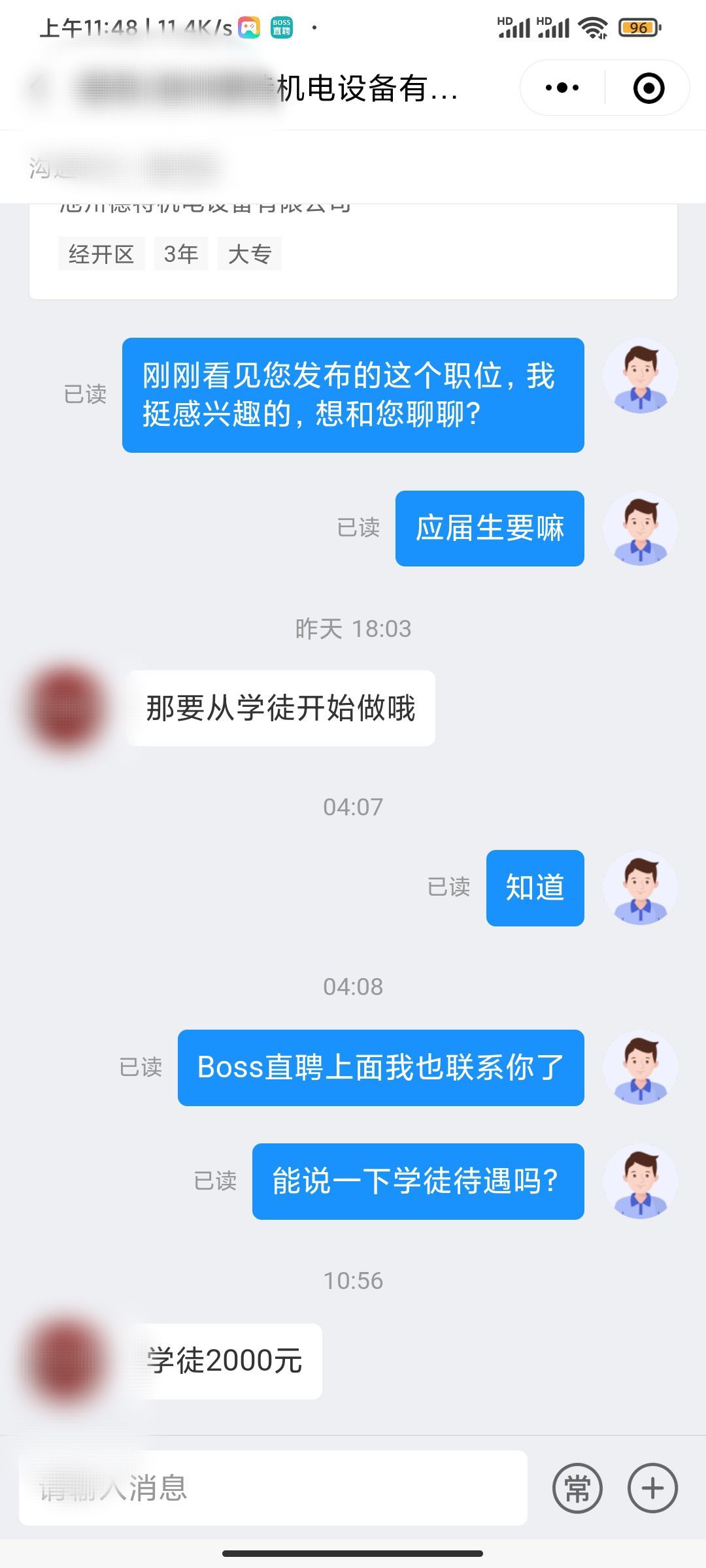Open the mini program more options menu
The height and width of the screenshot is (1568, 706).
pyautogui.click(x=562, y=88)
